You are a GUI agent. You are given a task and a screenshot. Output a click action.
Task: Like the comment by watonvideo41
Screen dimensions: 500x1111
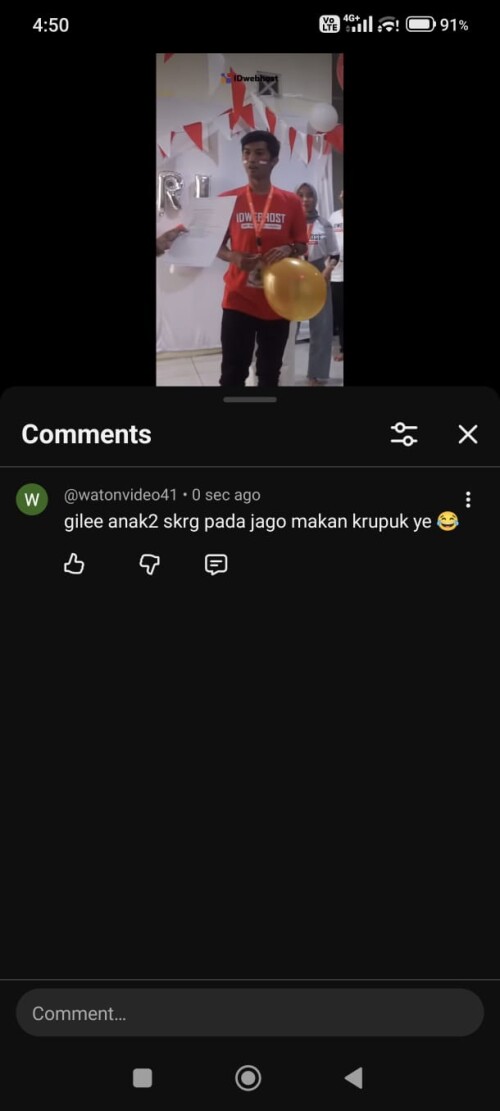point(74,564)
